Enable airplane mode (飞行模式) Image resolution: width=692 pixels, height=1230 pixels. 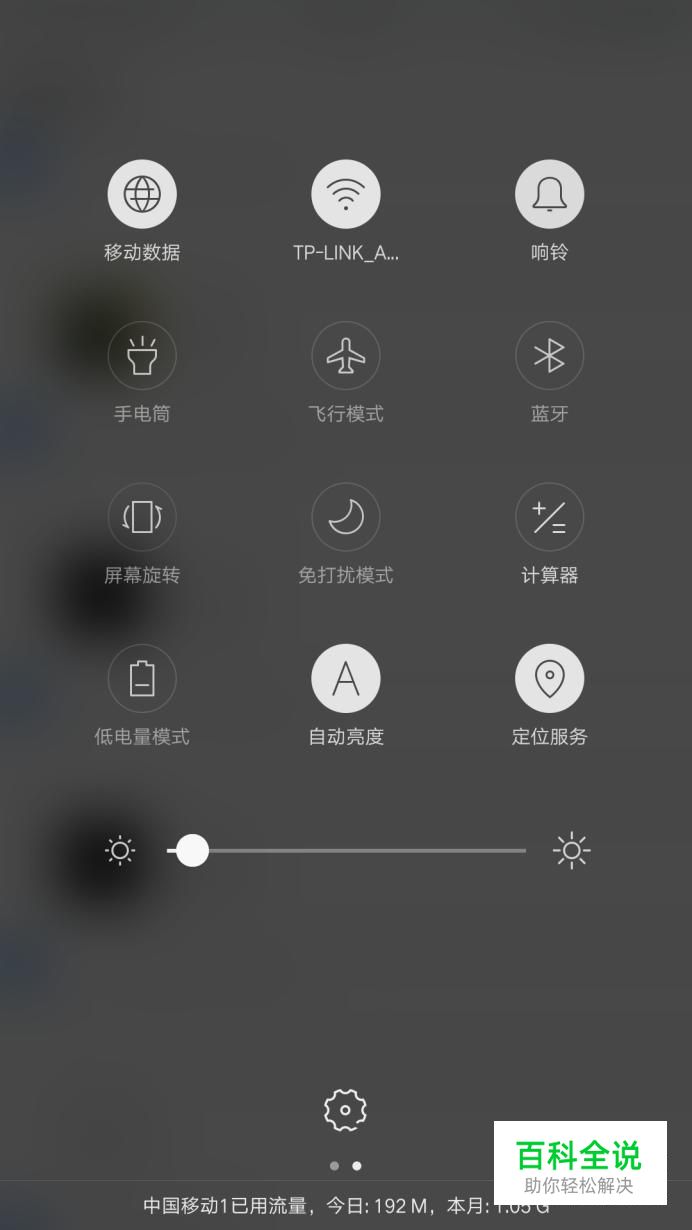click(x=346, y=355)
